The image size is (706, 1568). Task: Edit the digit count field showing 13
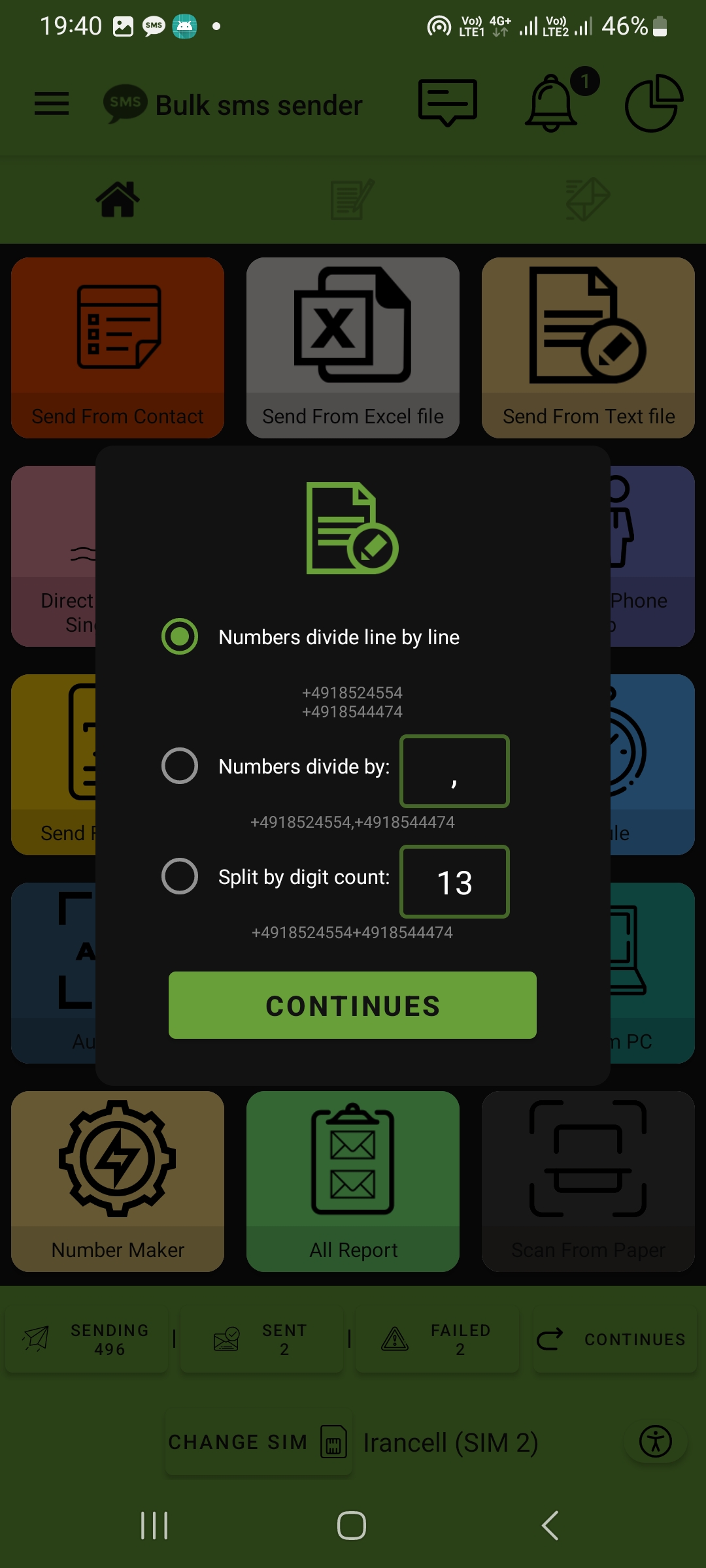pos(454,882)
